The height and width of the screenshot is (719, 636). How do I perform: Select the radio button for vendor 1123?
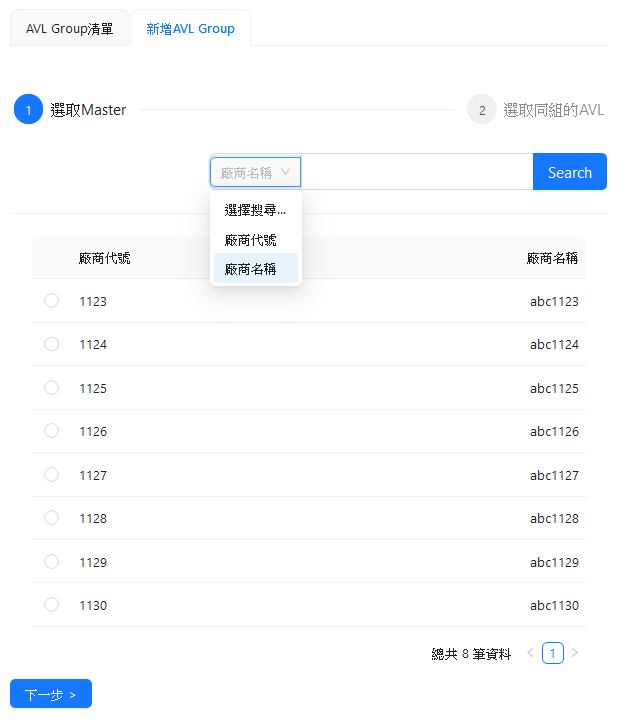click(52, 300)
